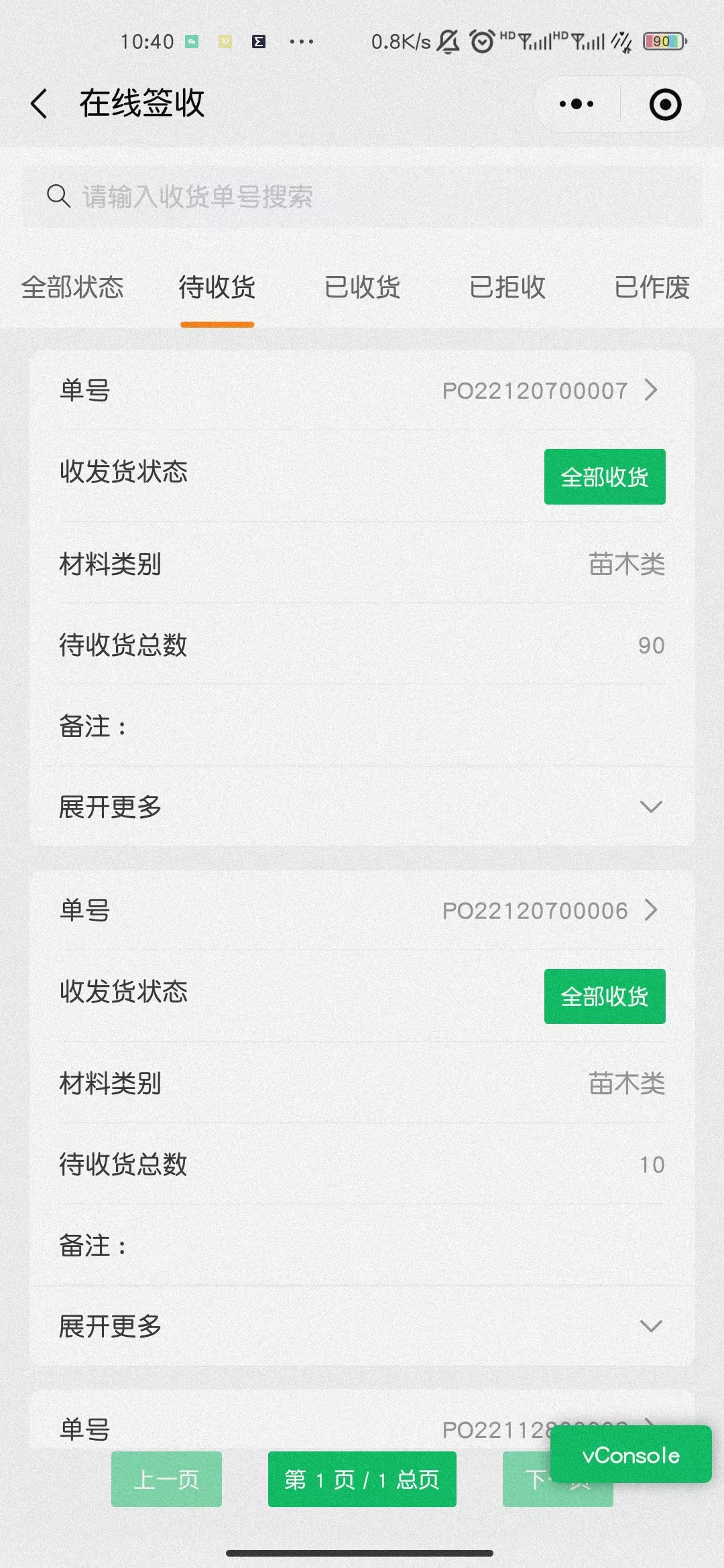Go to previous page with 上一页
Screen dimensions: 724x1568
coord(166,1479)
